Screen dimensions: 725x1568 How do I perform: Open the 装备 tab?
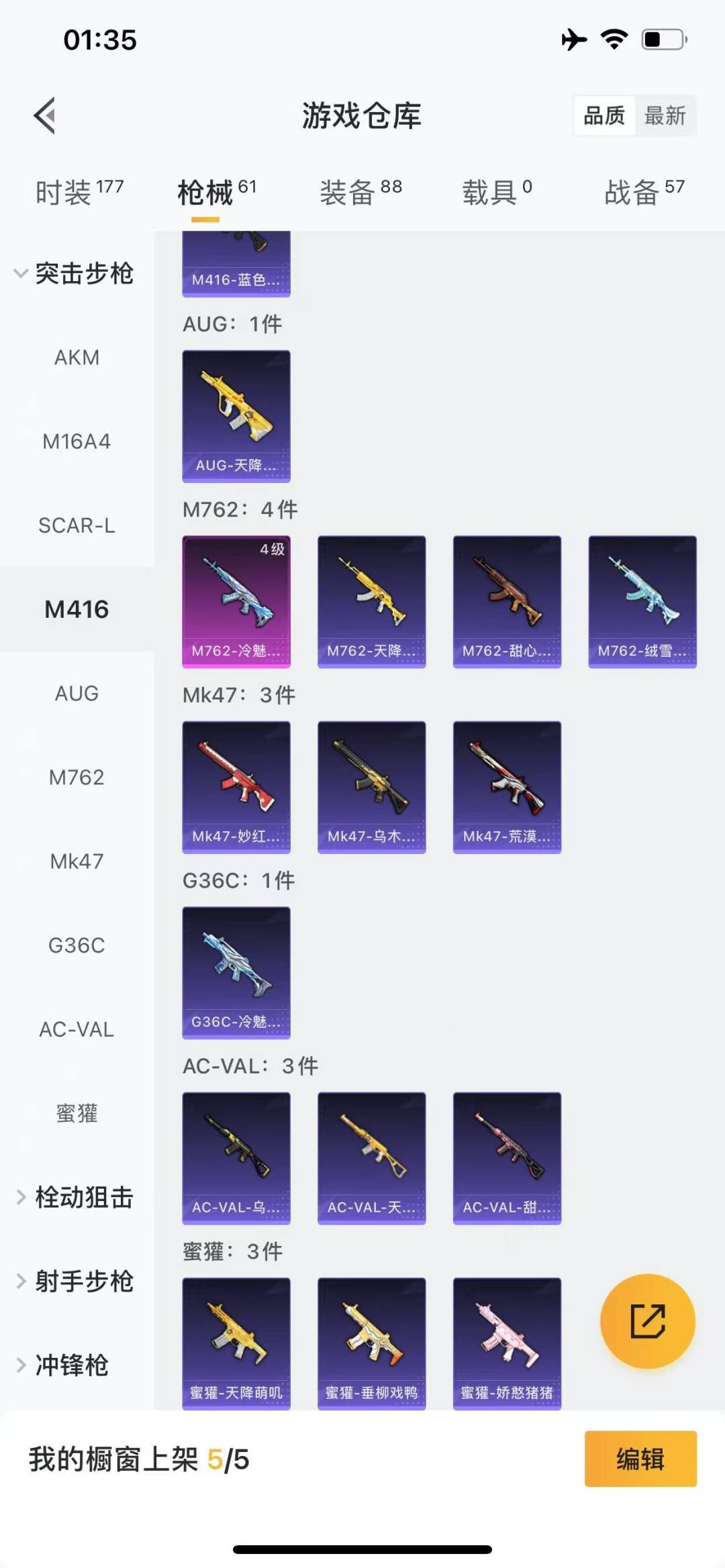click(x=360, y=192)
